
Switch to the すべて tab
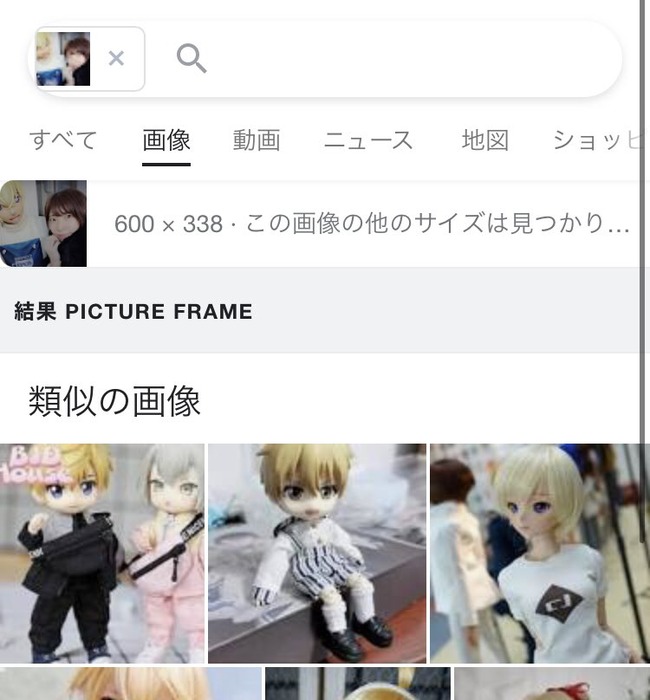coord(63,140)
